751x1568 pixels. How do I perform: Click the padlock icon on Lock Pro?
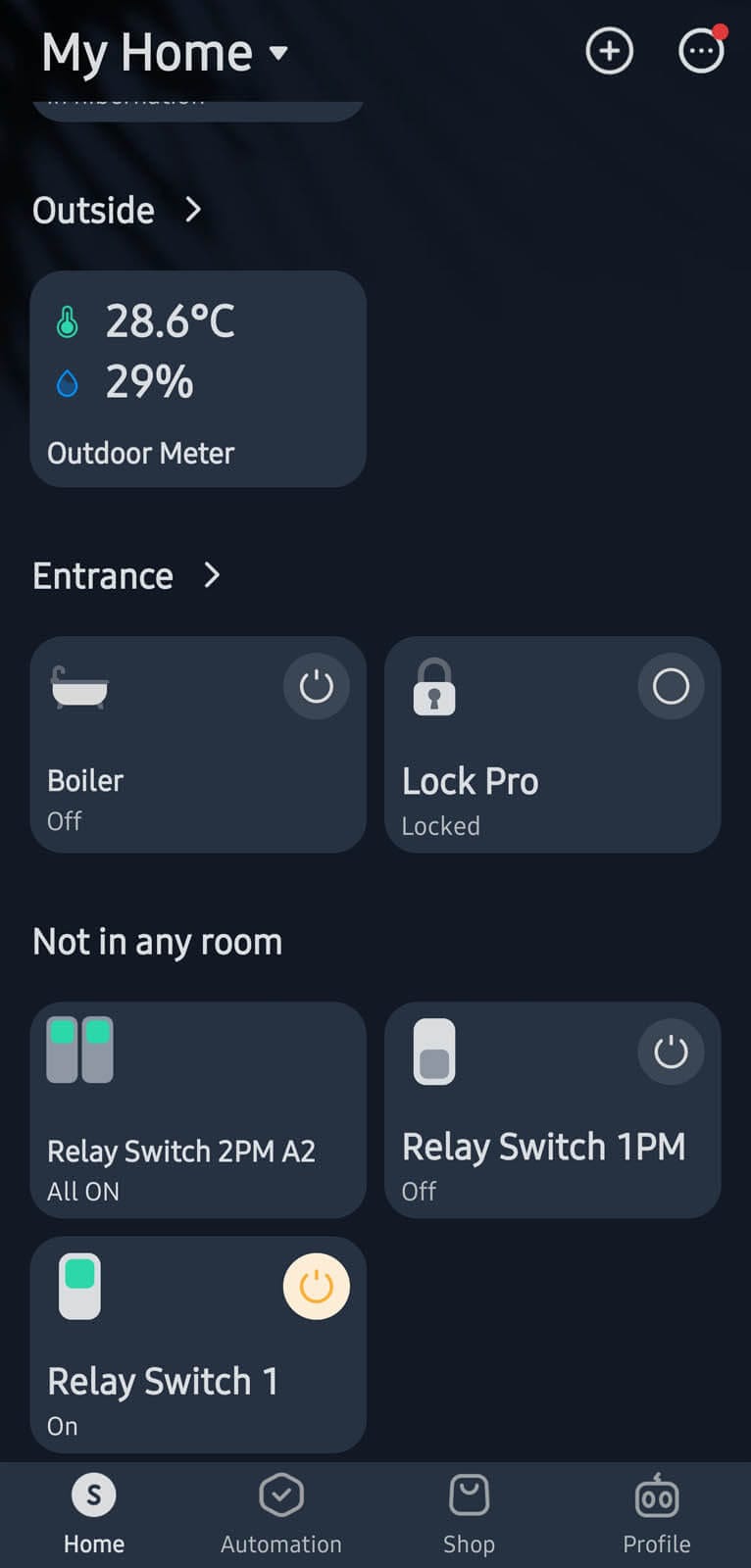point(431,687)
